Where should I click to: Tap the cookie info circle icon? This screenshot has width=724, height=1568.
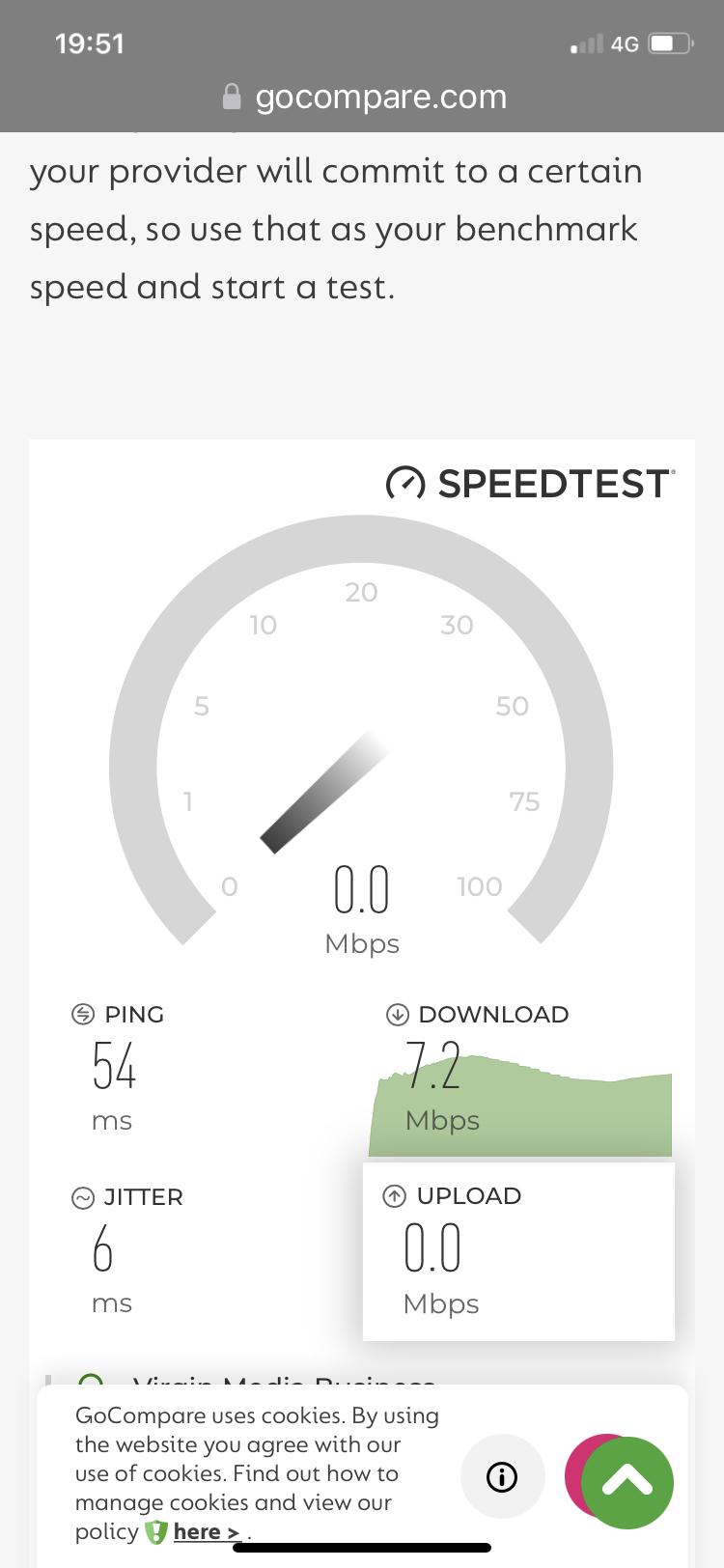(502, 1475)
